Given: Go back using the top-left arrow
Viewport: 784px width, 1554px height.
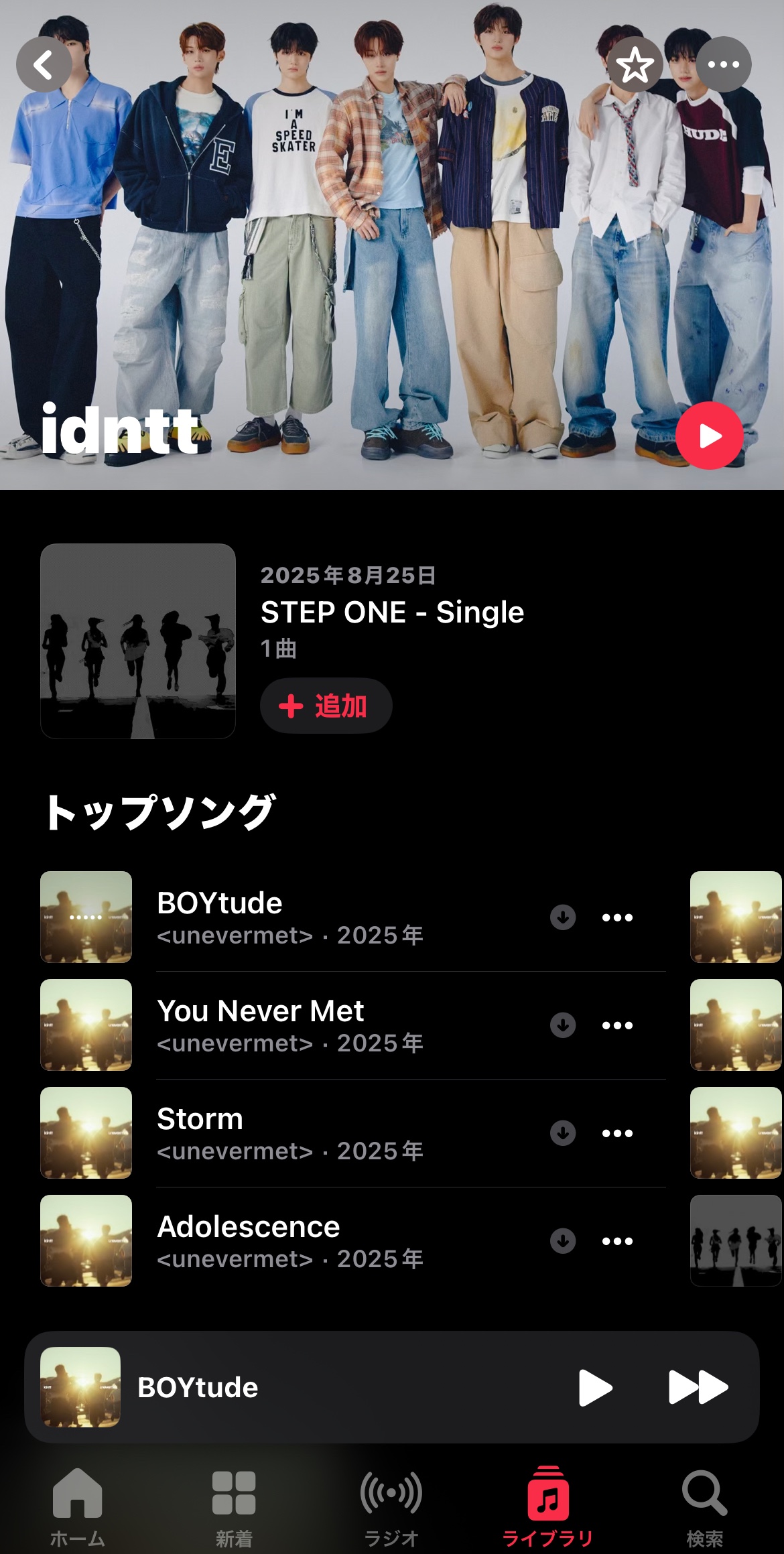Looking at the screenshot, I should click(x=44, y=65).
